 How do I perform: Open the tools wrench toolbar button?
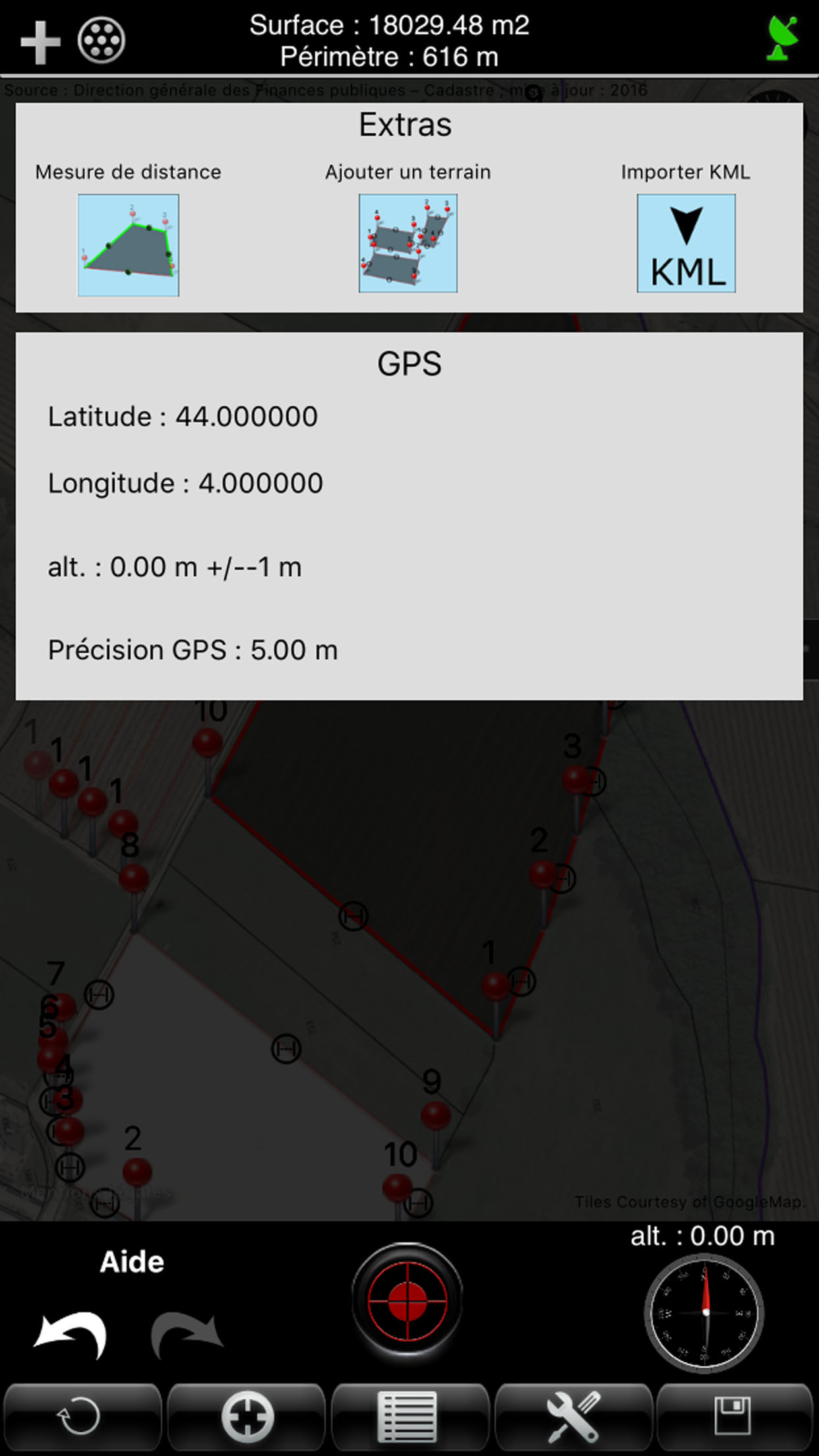(573, 1416)
